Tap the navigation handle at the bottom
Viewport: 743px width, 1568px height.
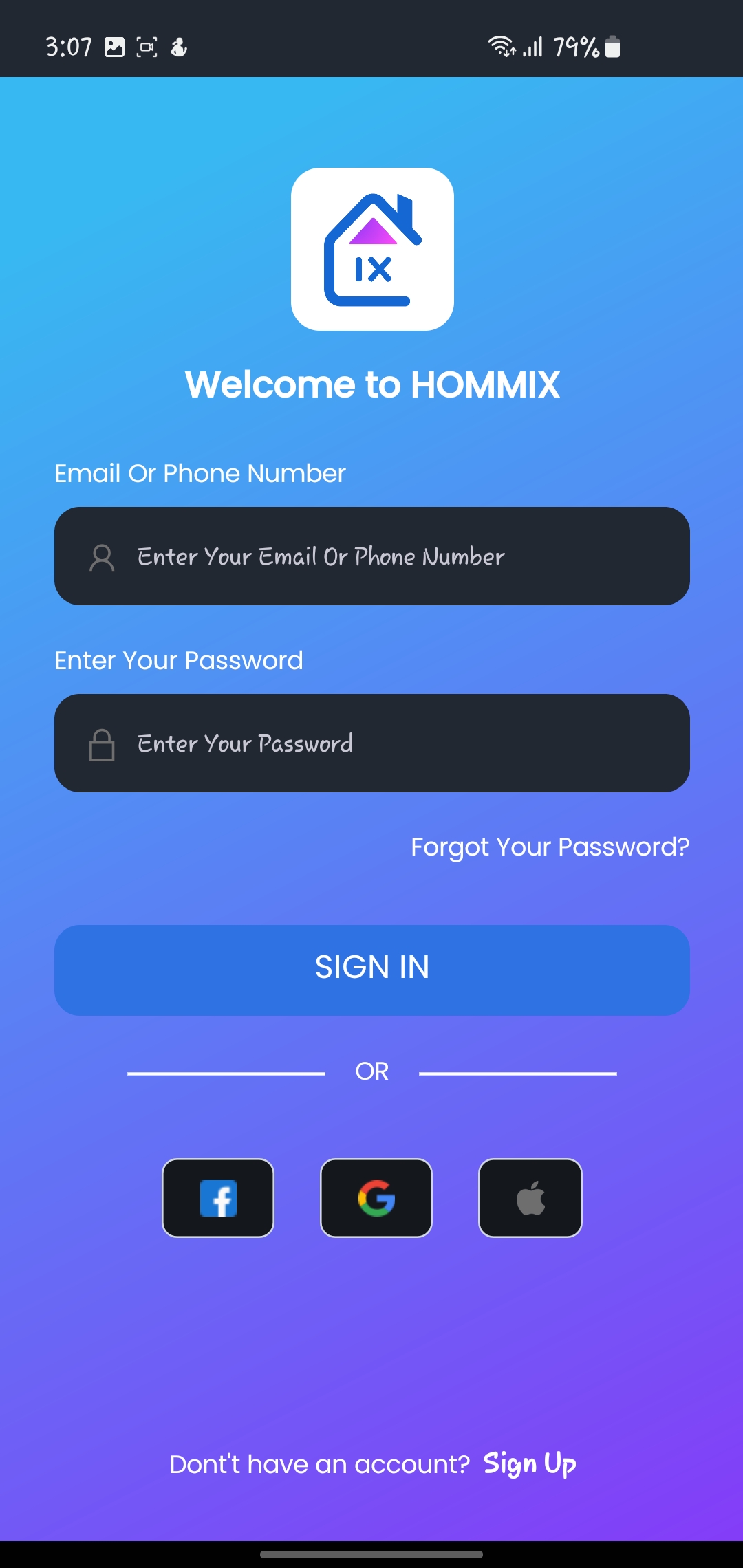point(371,1554)
